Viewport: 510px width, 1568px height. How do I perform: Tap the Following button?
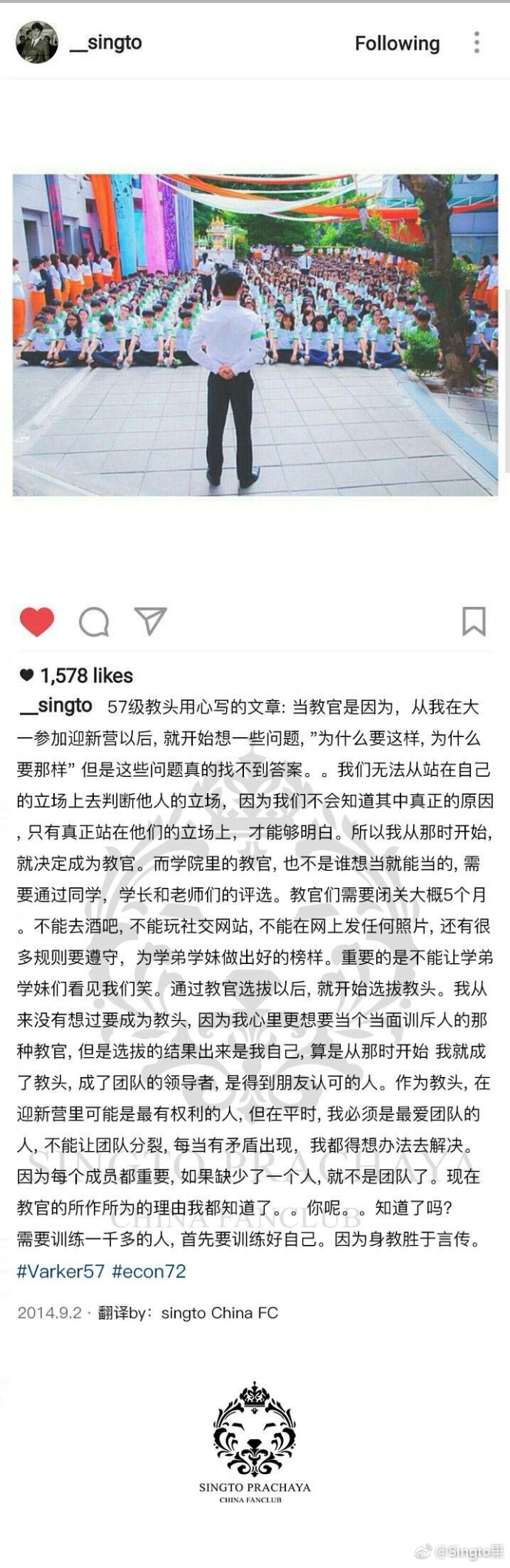(397, 44)
